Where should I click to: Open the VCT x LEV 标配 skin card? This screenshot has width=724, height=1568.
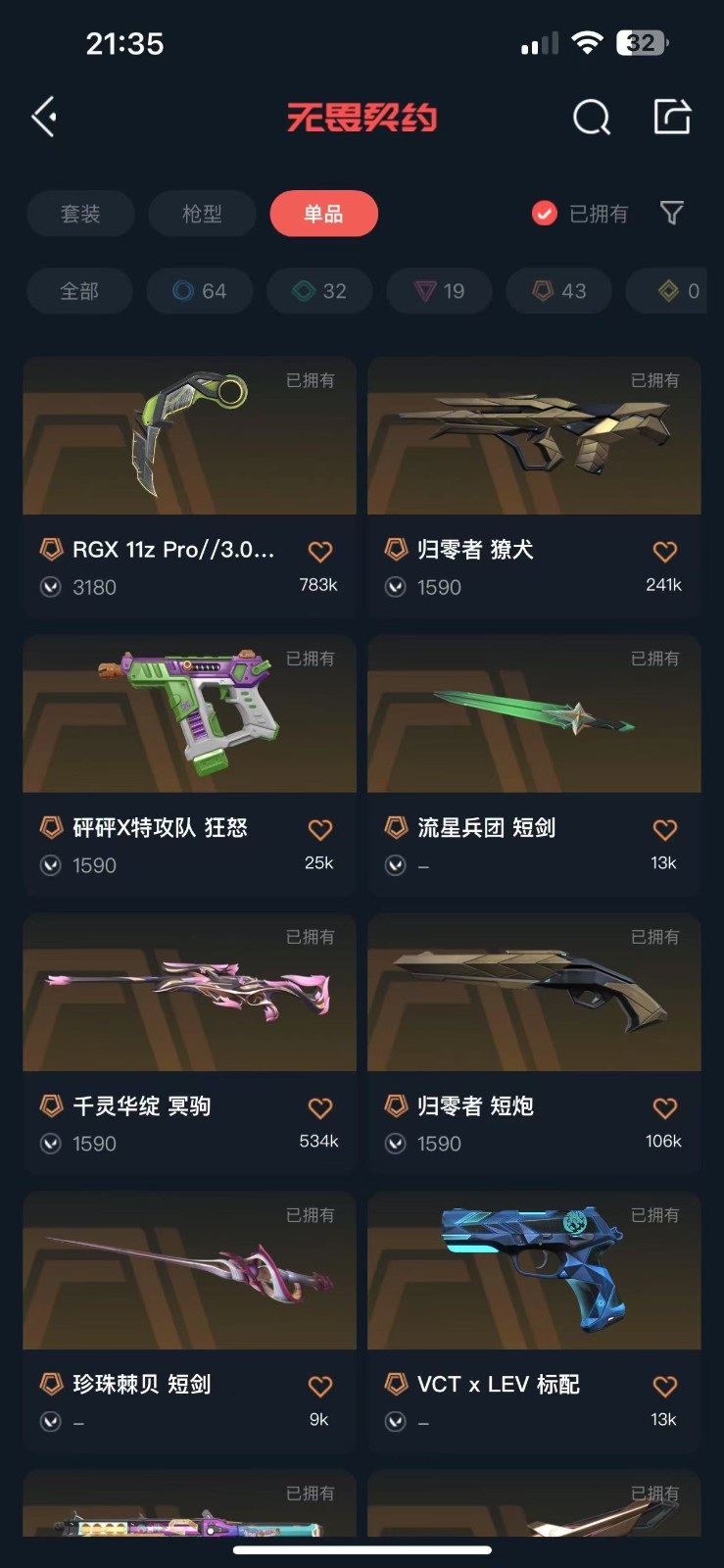(x=534, y=1320)
